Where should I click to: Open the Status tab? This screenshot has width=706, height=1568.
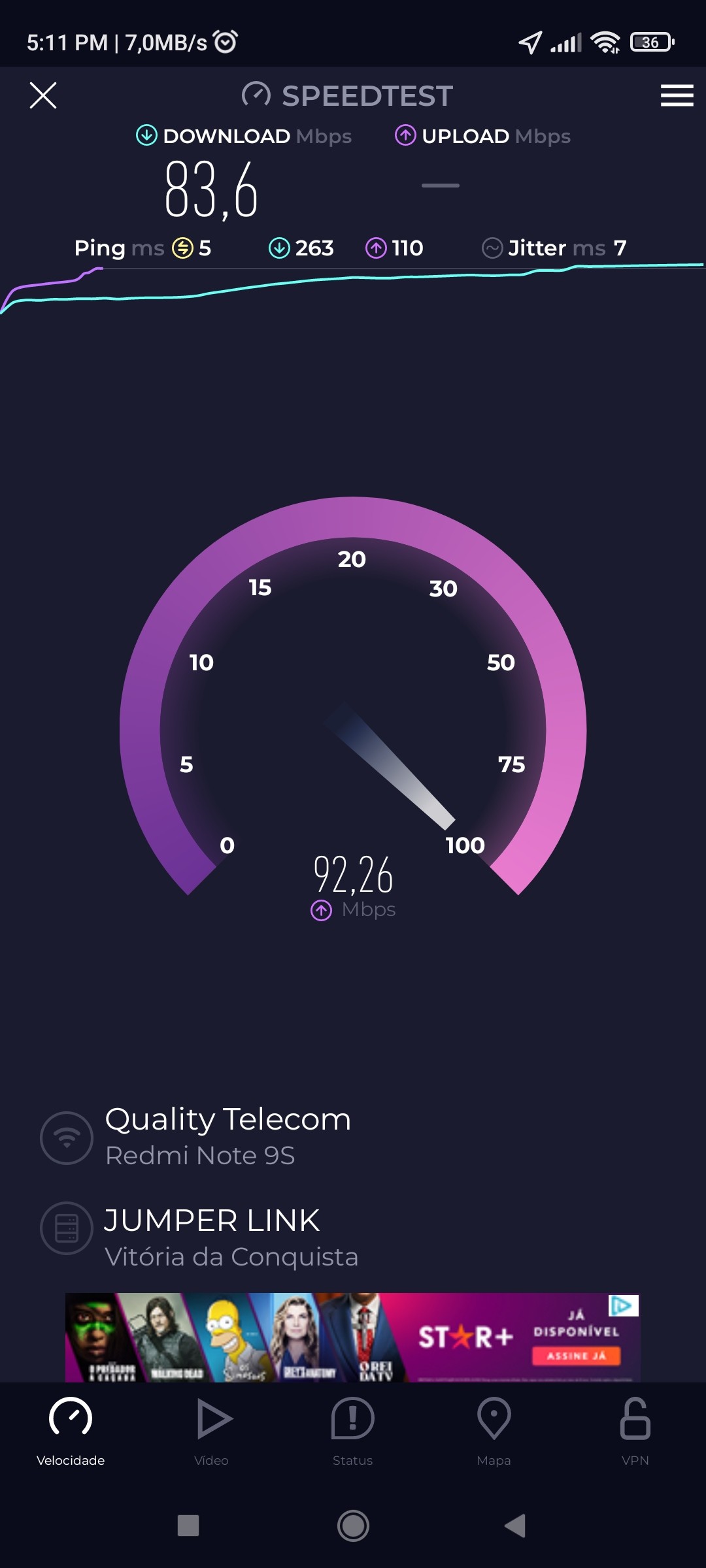tap(353, 1431)
